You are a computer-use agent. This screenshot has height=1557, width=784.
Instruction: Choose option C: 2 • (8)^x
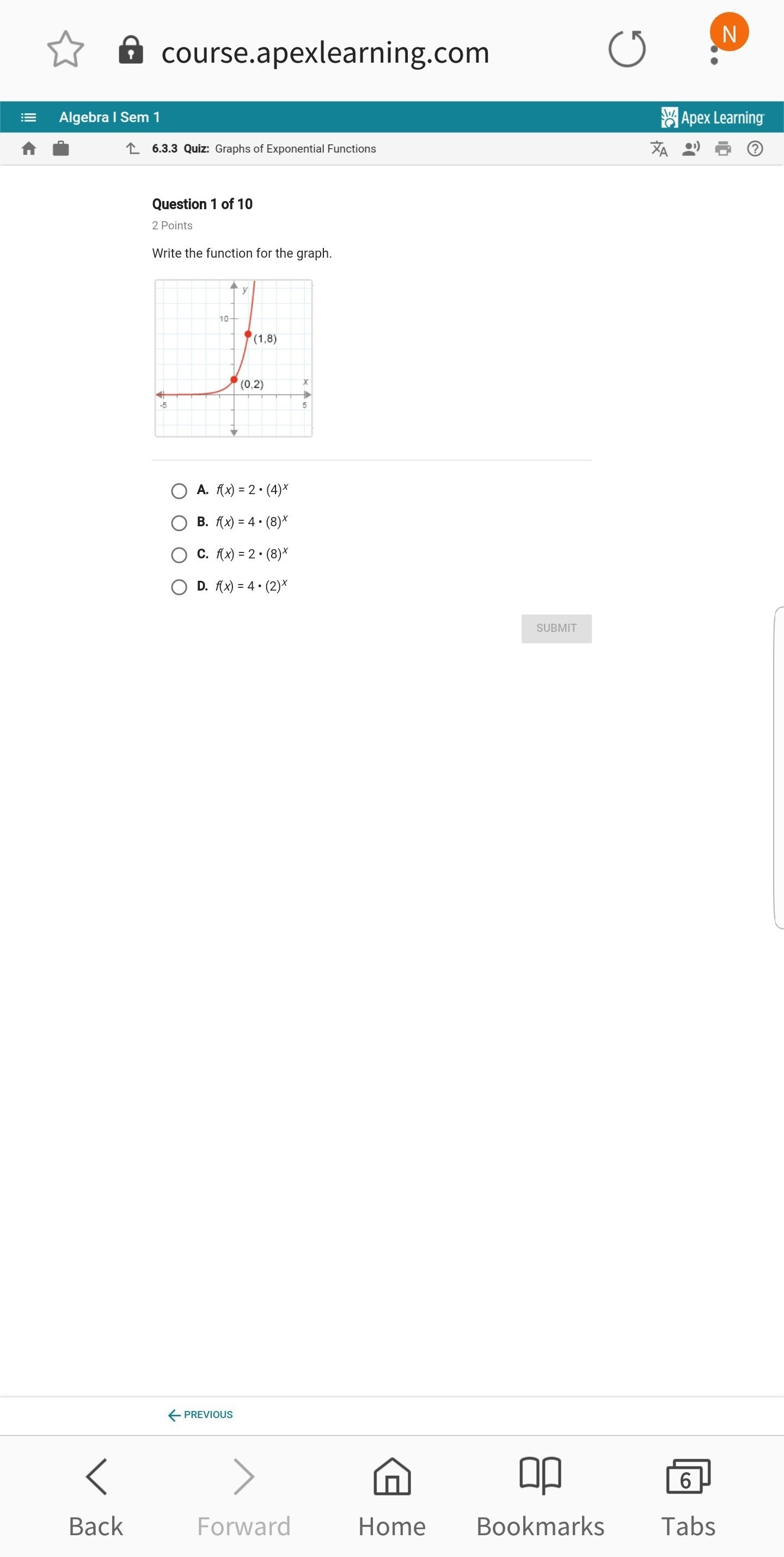coord(179,555)
